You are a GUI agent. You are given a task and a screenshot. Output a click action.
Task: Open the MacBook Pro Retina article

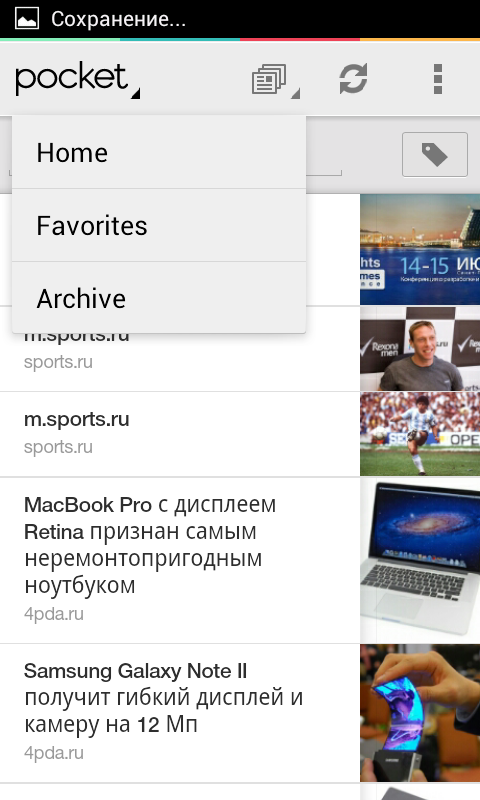click(240, 560)
